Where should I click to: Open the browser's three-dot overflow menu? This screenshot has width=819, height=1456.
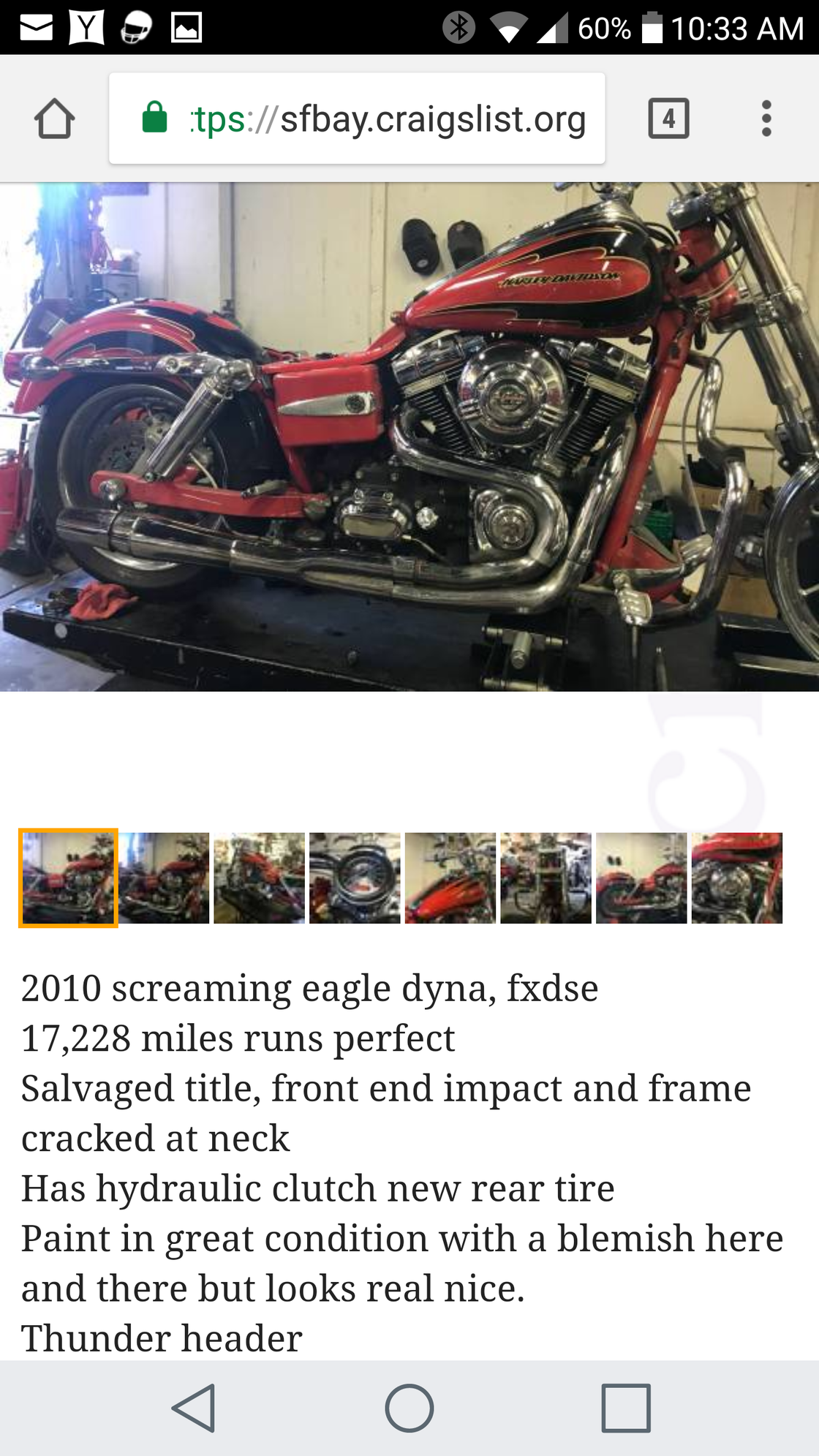point(766,118)
